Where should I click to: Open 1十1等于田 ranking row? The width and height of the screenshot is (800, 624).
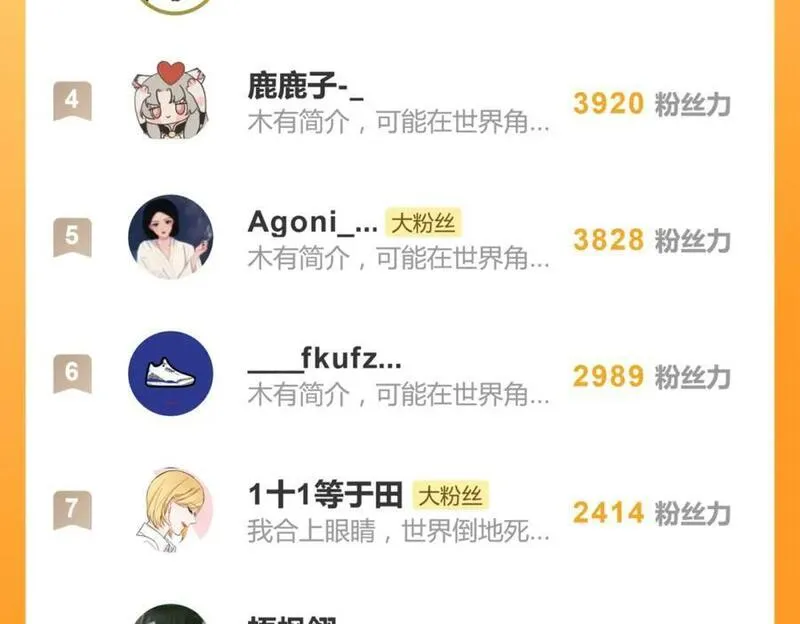[x=400, y=512]
